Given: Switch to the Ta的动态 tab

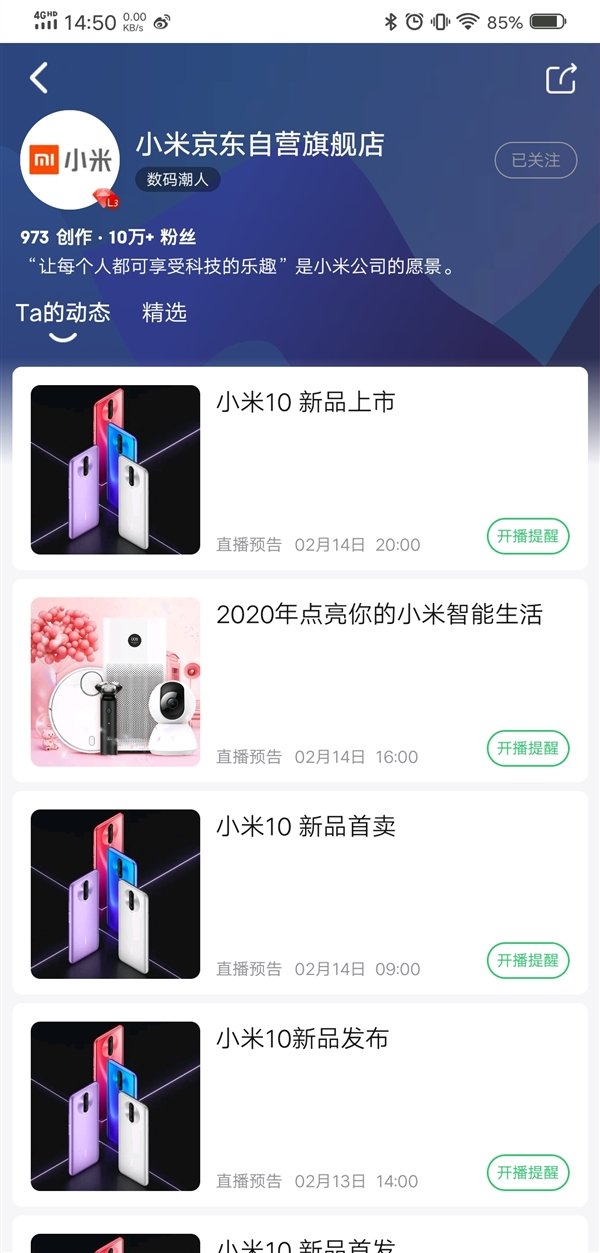Looking at the screenshot, I should coord(63,313).
